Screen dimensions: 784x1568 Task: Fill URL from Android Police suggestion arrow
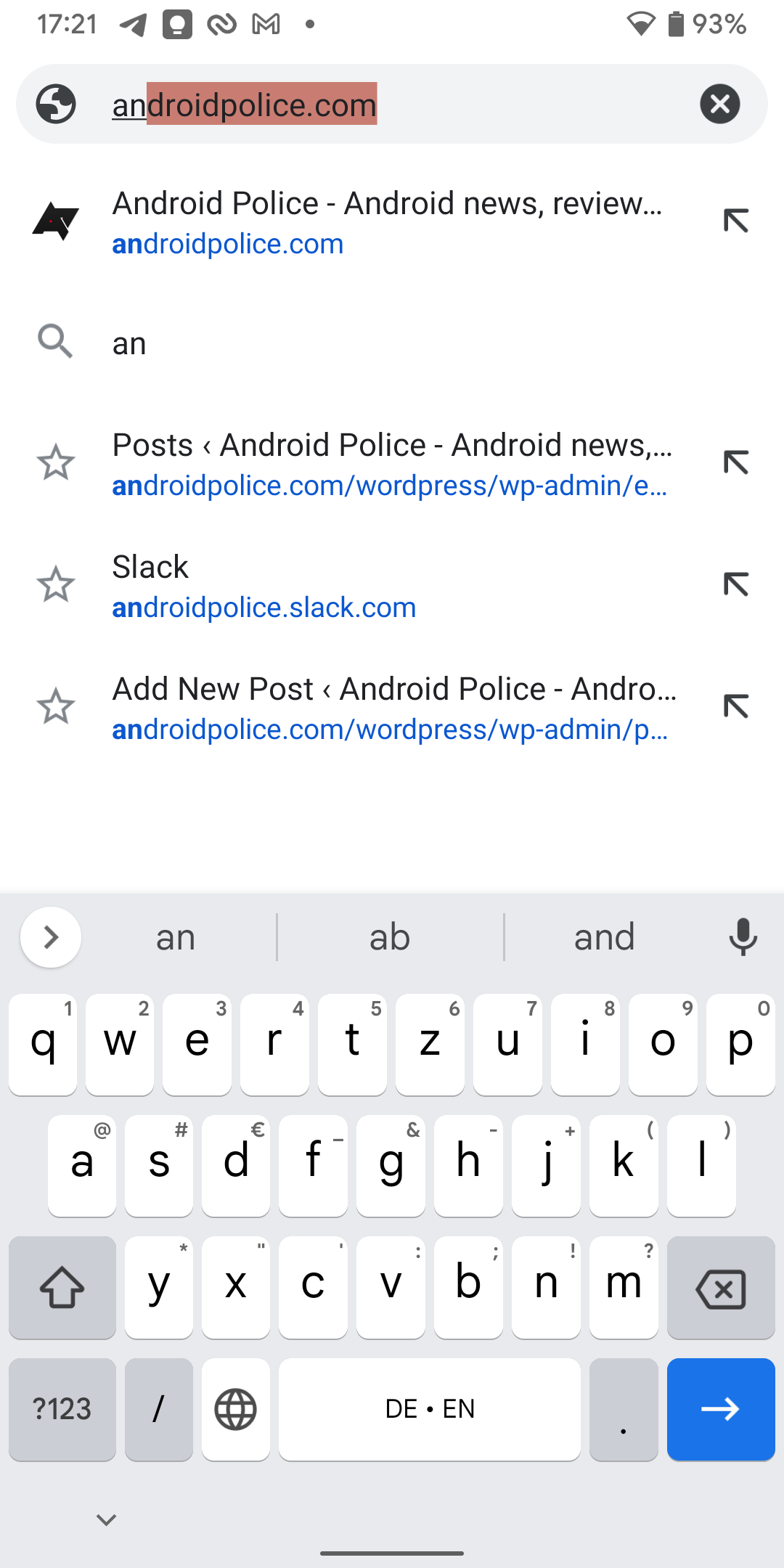[735, 221]
